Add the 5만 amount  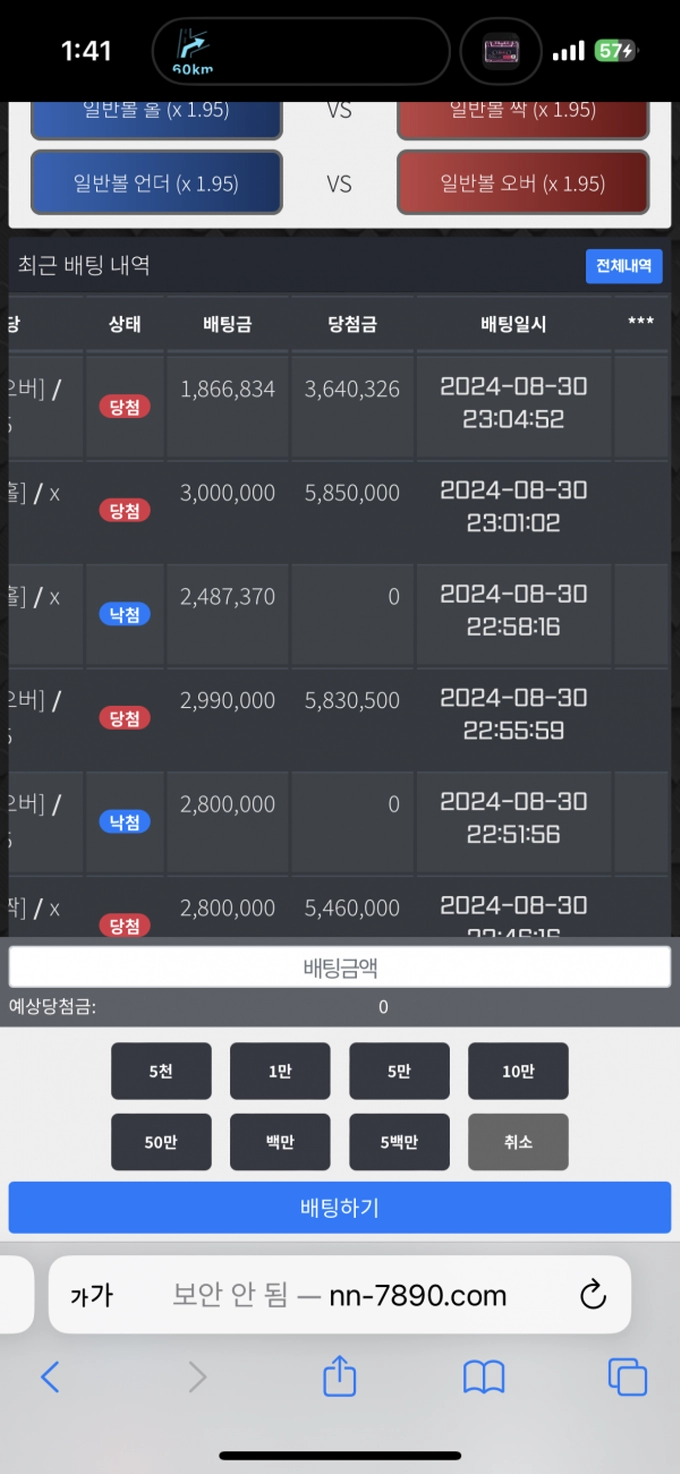(399, 1071)
